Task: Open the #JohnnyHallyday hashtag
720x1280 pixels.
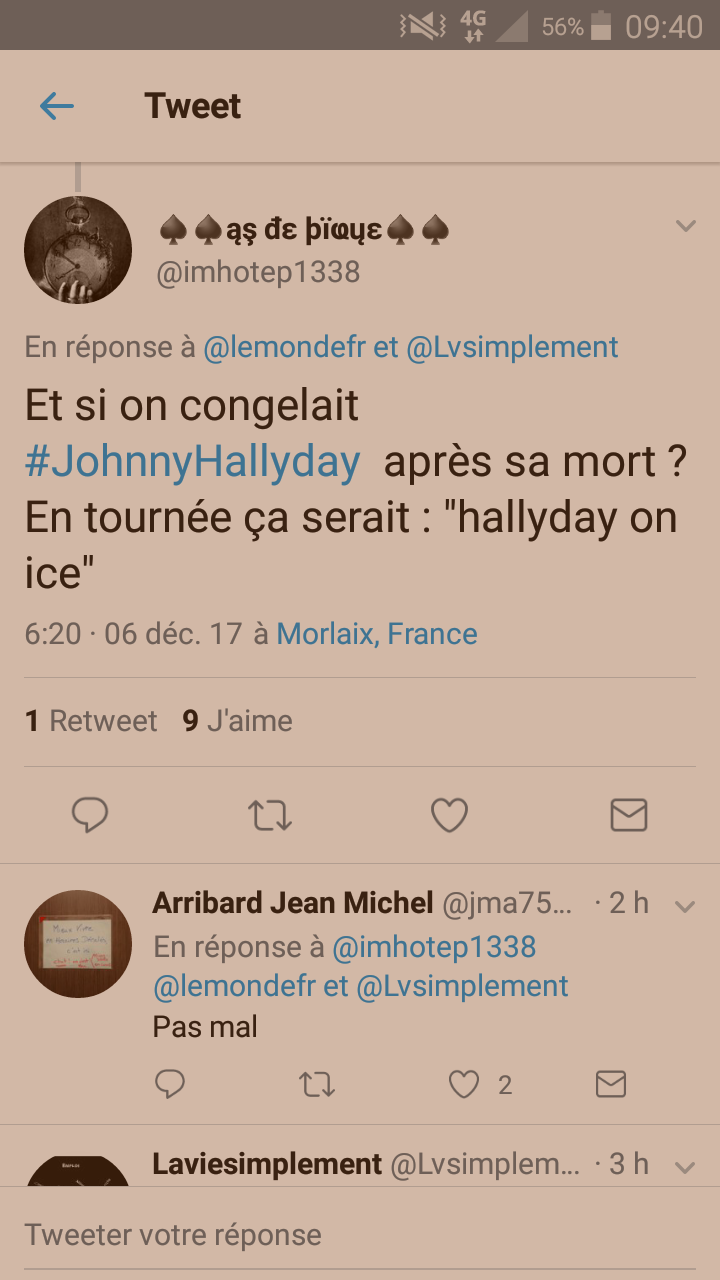Action: click(192, 462)
